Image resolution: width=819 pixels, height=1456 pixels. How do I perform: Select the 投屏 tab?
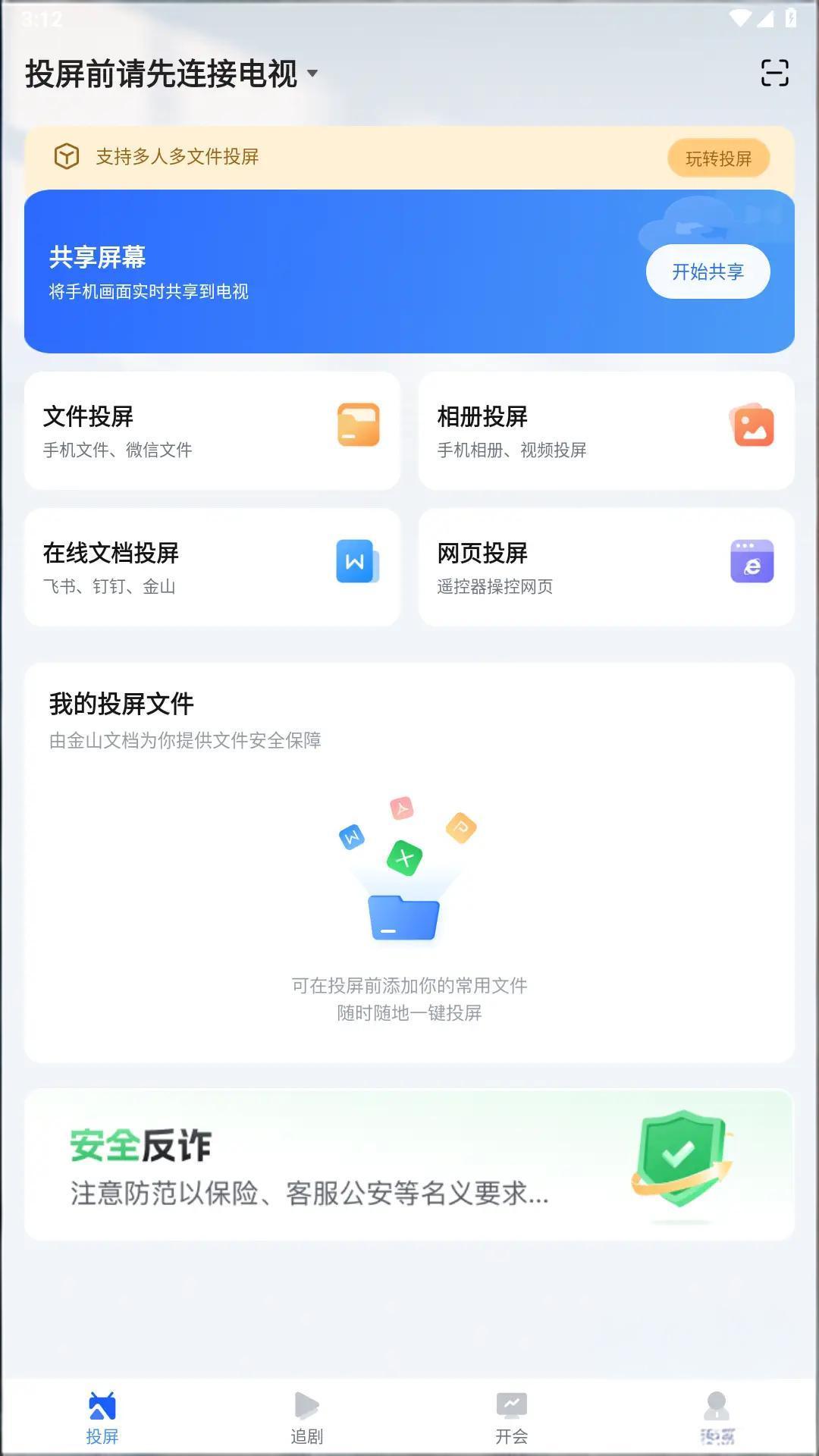click(102, 1417)
